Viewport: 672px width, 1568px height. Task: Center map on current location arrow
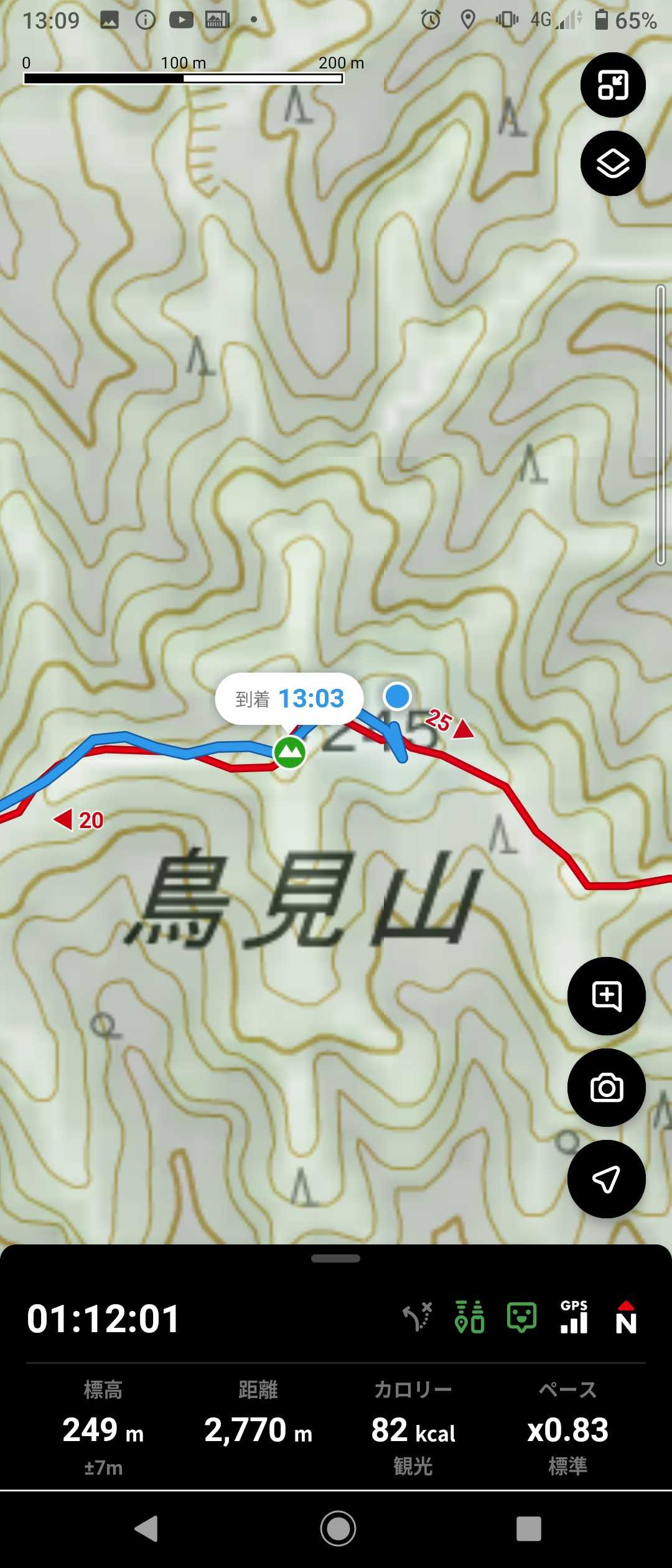[x=607, y=1179]
